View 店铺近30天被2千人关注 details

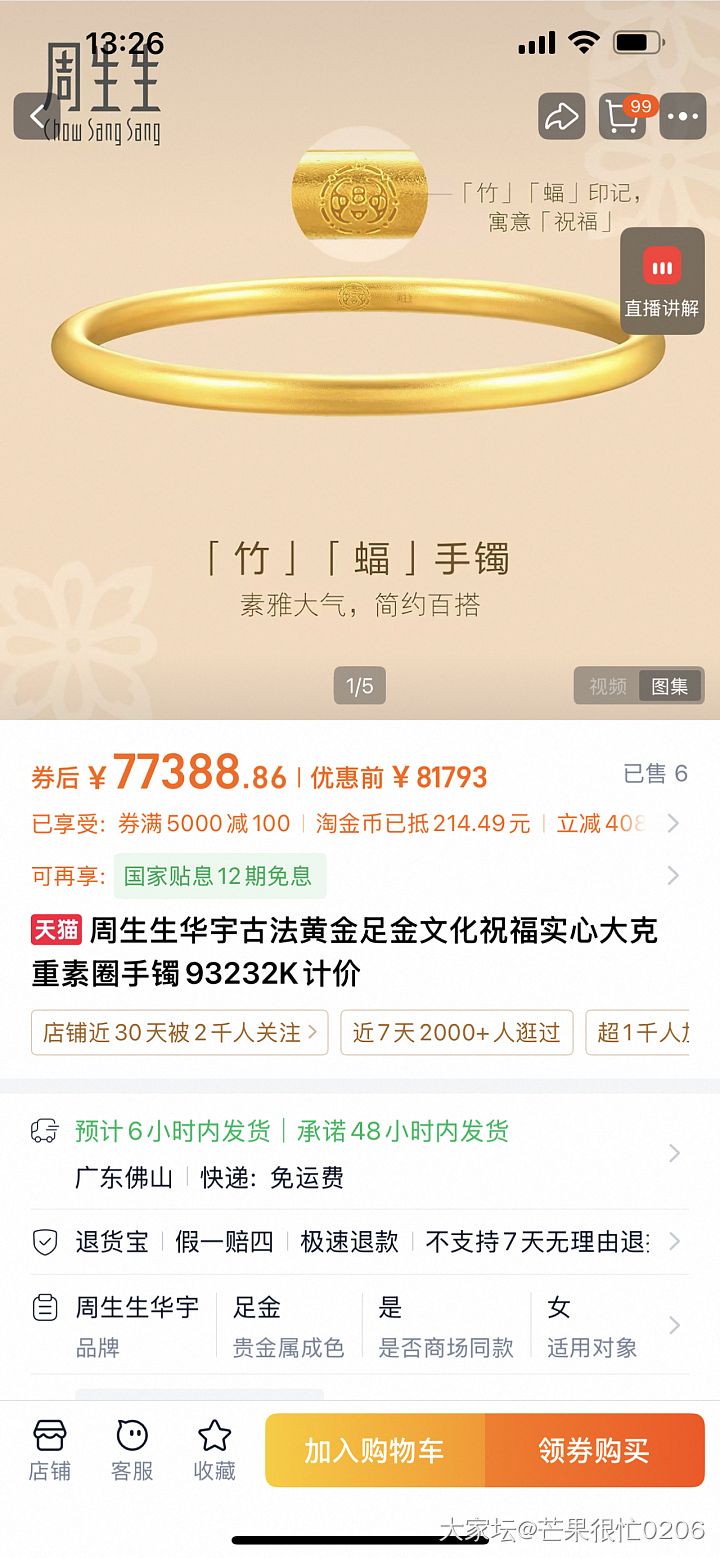pyautogui.click(x=179, y=1032)
